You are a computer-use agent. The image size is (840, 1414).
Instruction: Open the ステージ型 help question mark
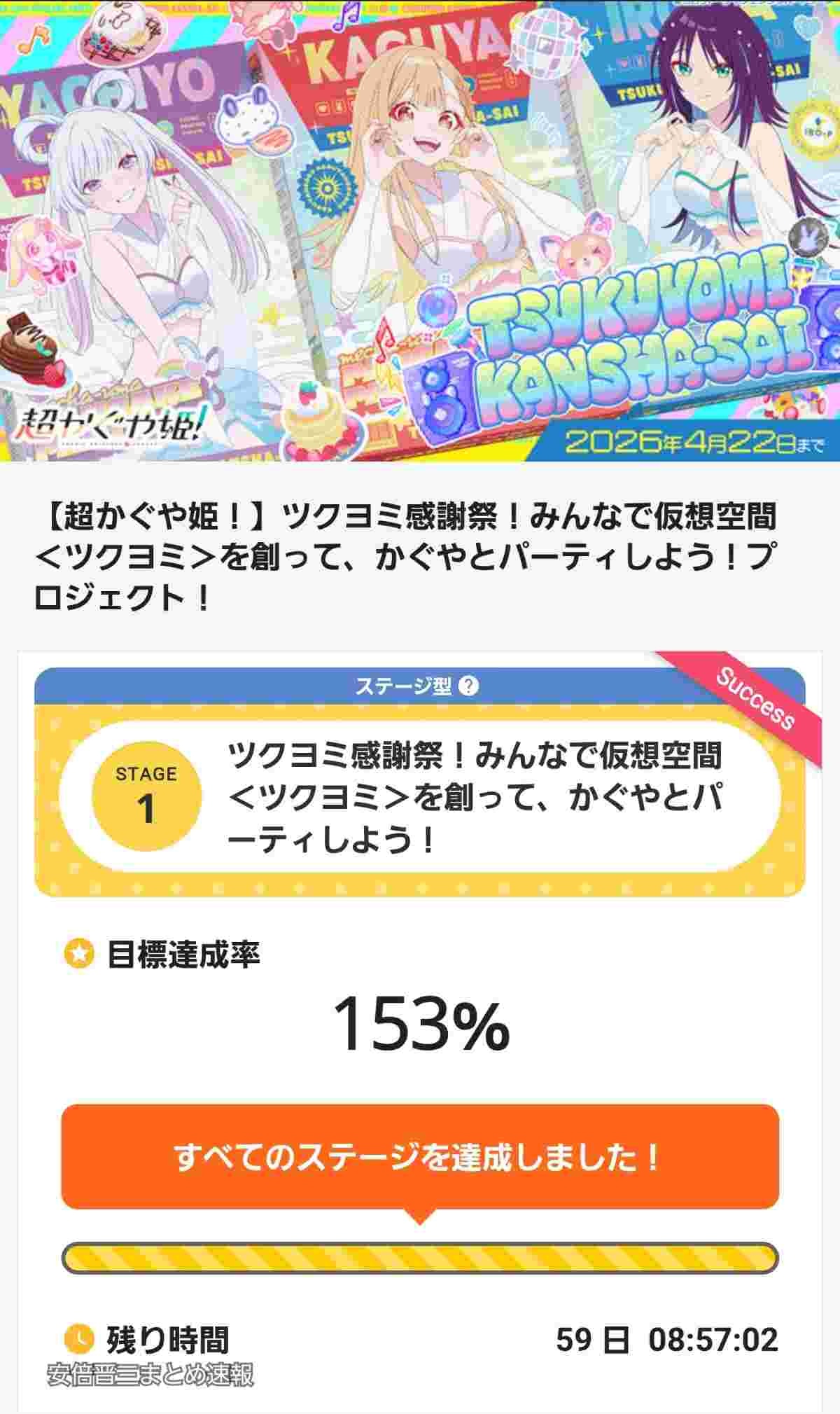tap(468, 686)
